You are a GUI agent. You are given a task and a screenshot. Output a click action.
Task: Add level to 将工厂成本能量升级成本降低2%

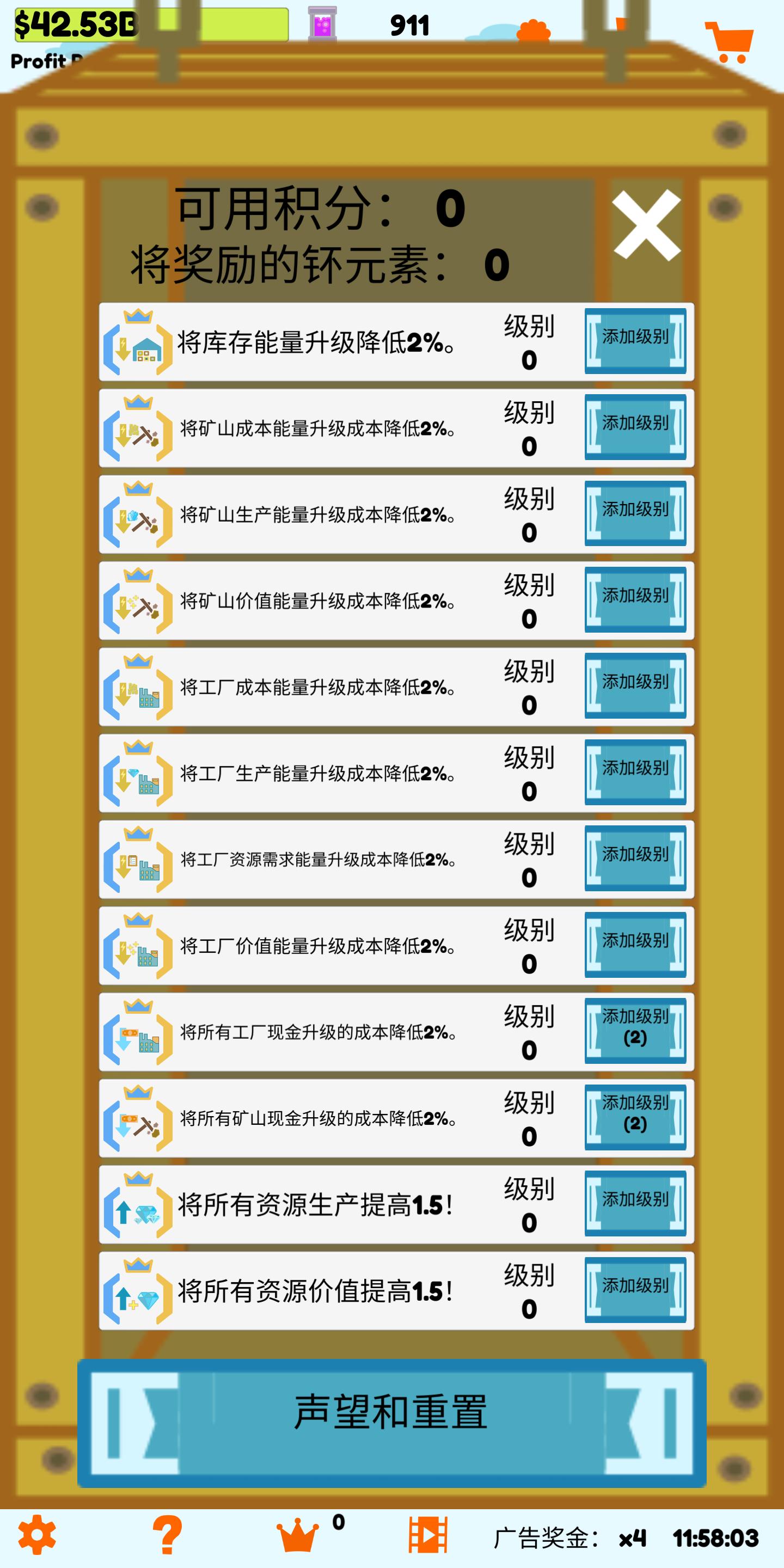635,686
